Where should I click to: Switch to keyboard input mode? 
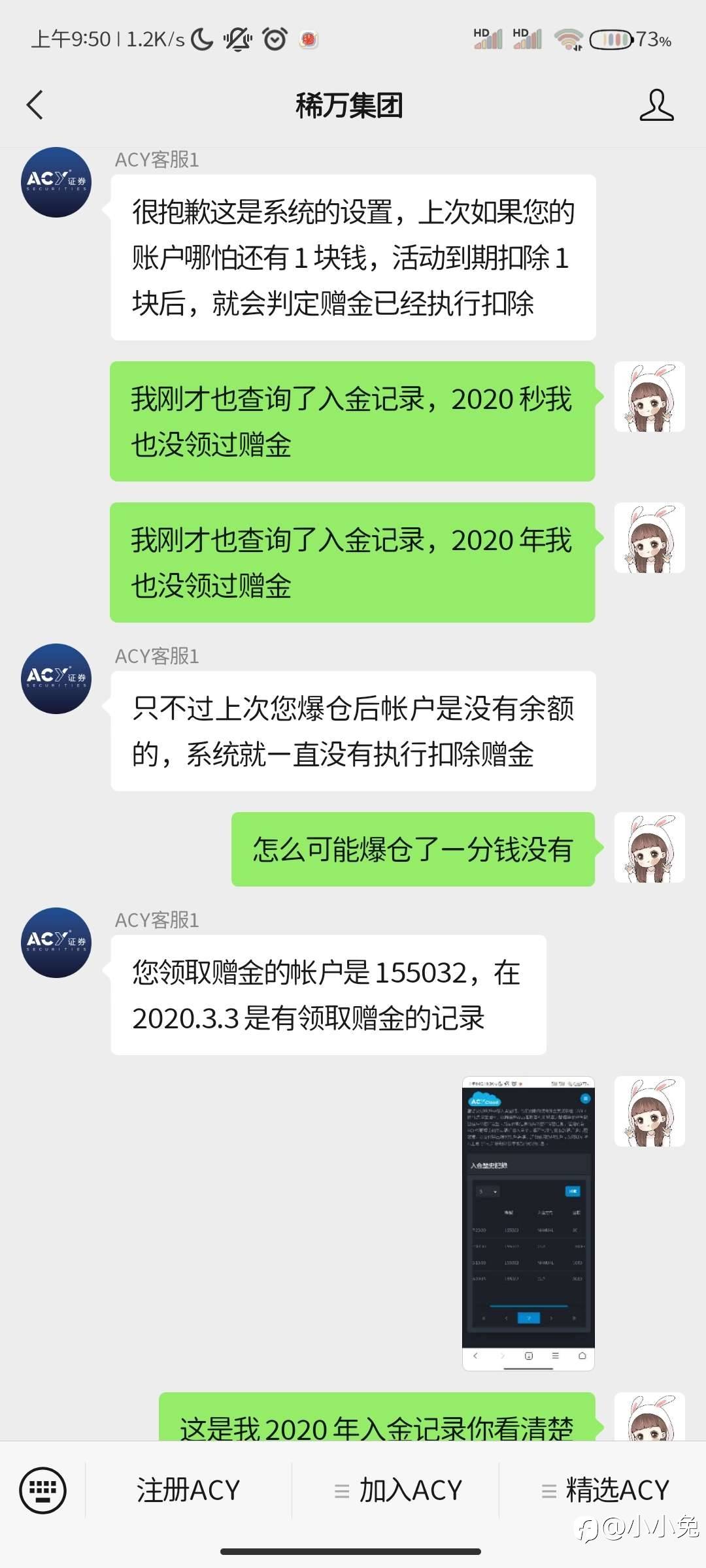point(43,1490)
